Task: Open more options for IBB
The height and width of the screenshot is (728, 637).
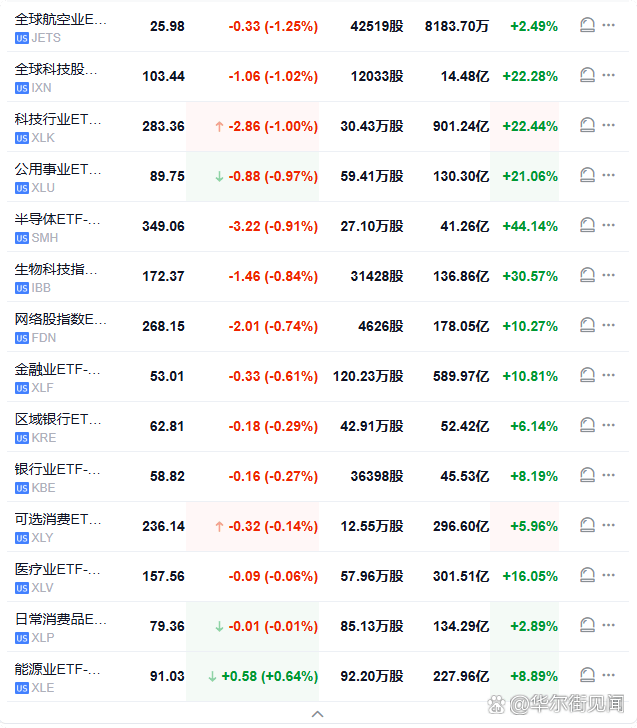Action: (610, 276)
